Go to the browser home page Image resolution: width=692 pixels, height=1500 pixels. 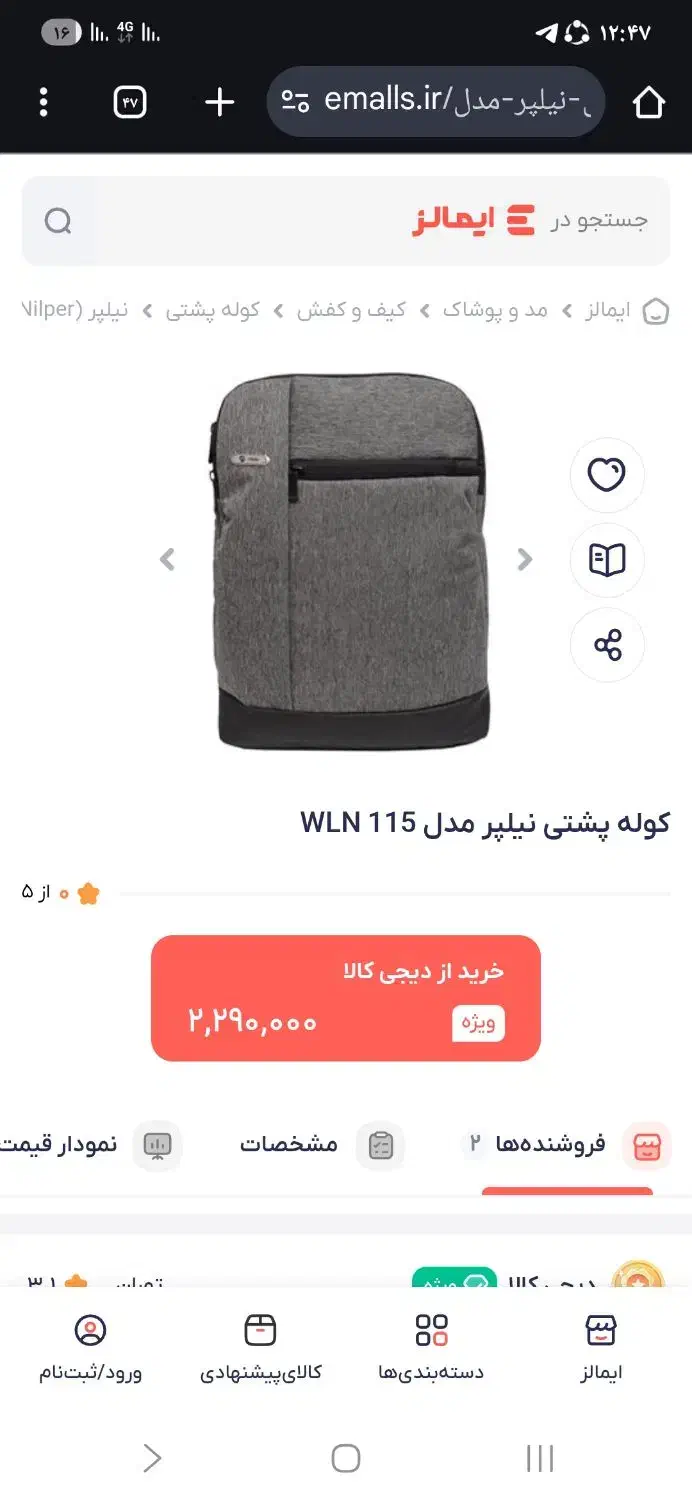[649, 102]
